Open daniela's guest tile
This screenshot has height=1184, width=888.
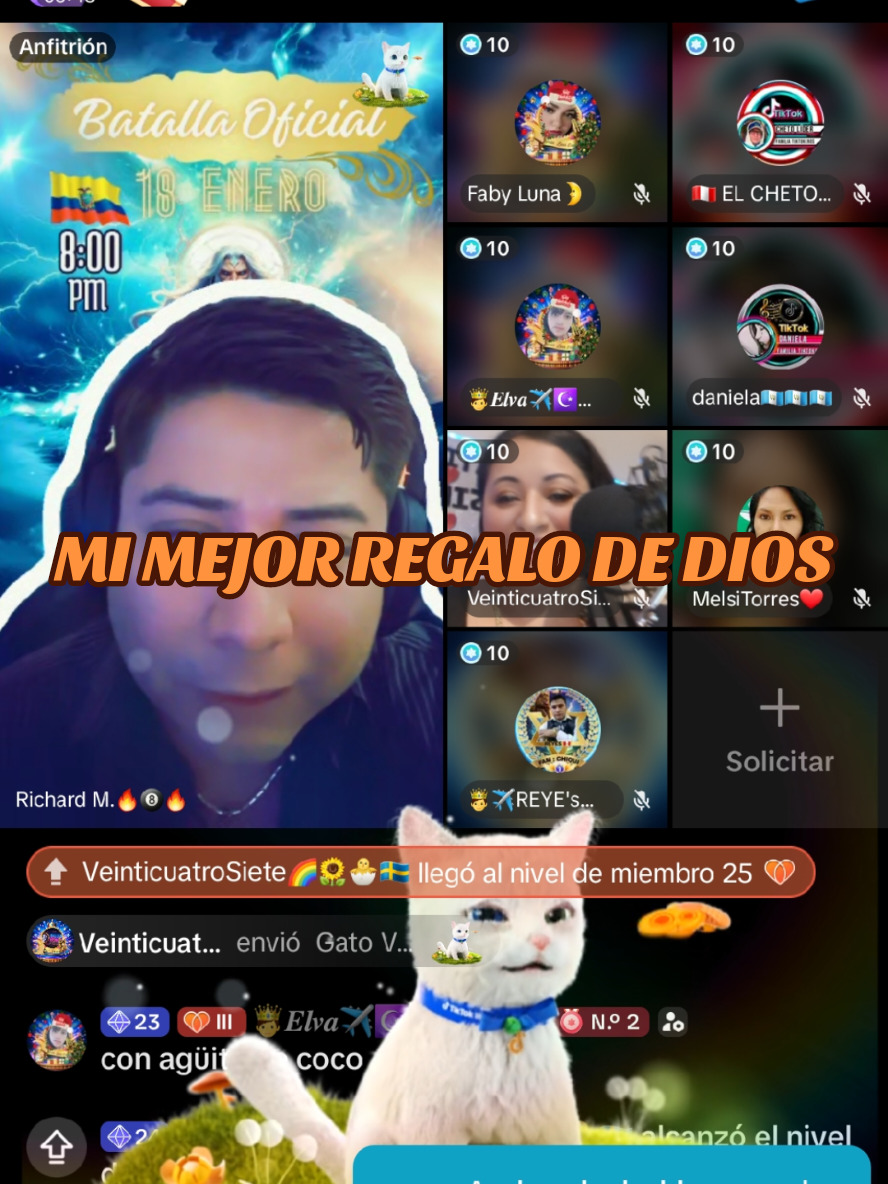click(x=780, y=326)
